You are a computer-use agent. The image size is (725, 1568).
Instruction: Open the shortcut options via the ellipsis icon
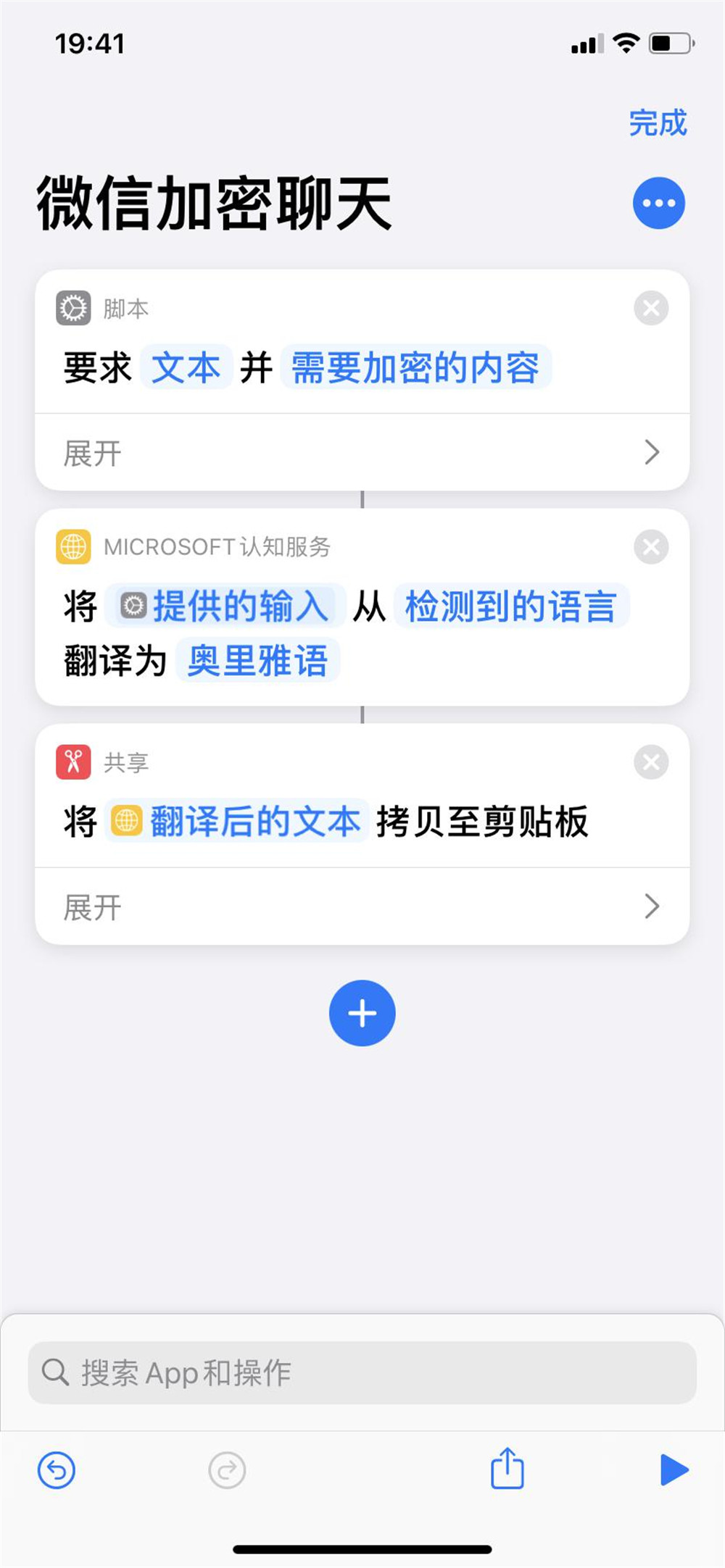[x=658, y=204]
